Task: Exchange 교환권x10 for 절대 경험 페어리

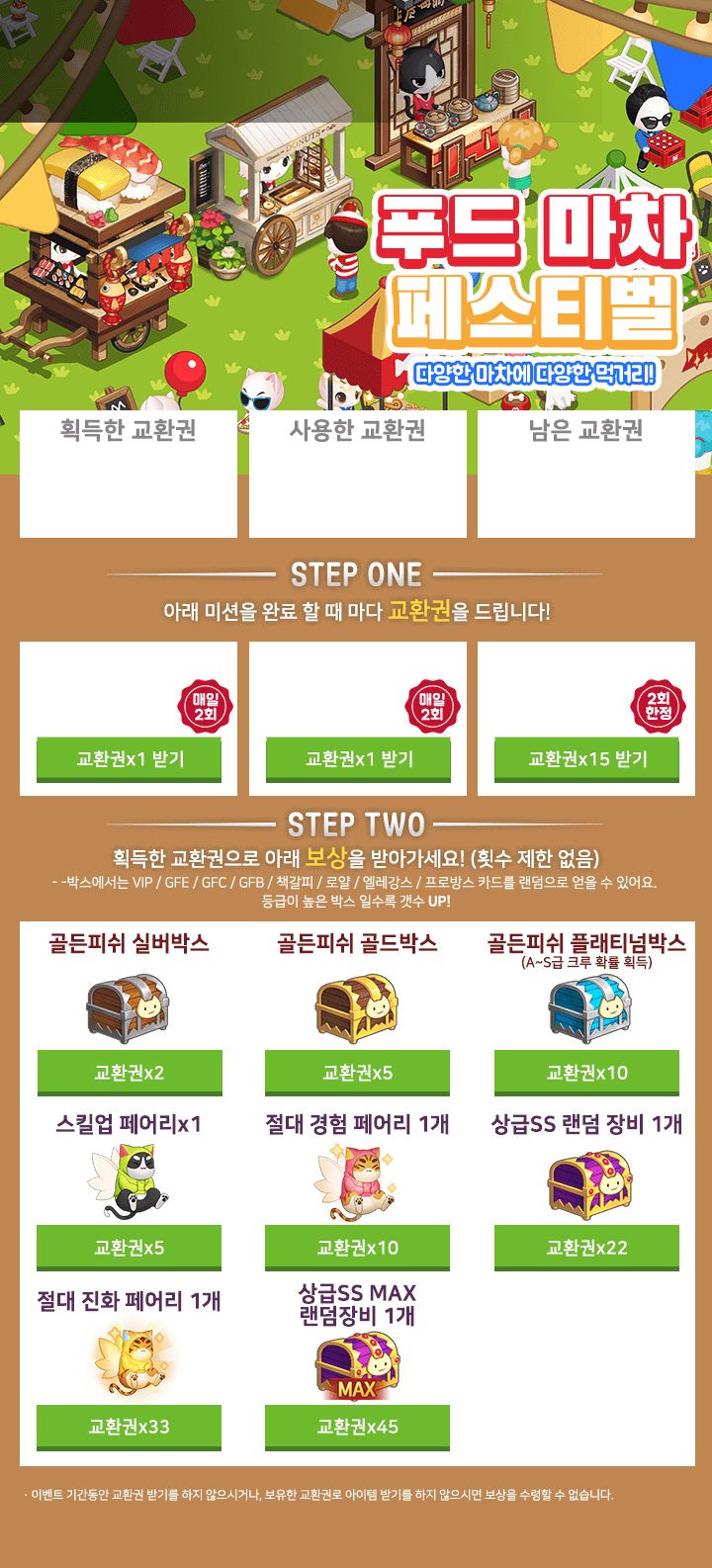Action: pos(357,1248)
